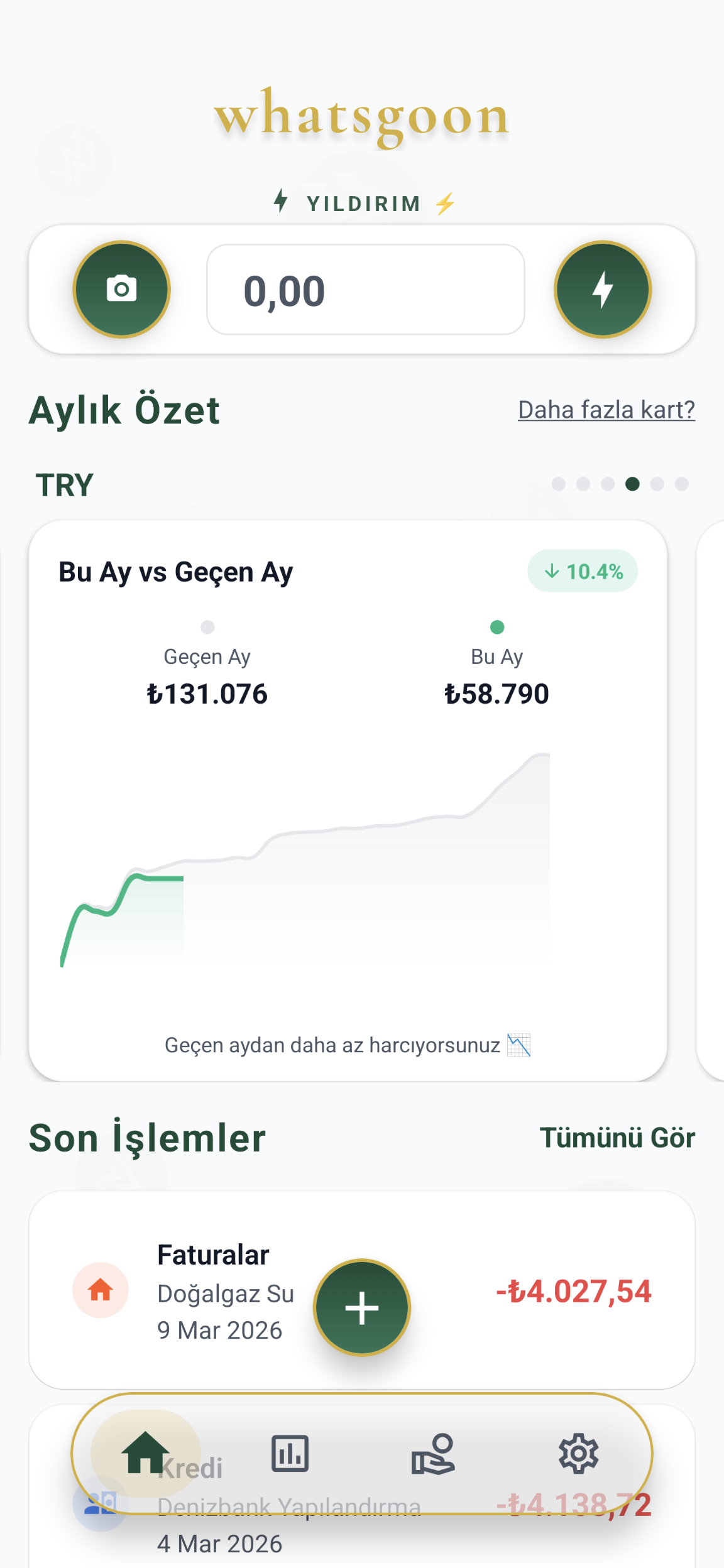This screenshot has height=1568, width=724.
Task: Tap the 10.4% decrease badge
Action: 583,571
